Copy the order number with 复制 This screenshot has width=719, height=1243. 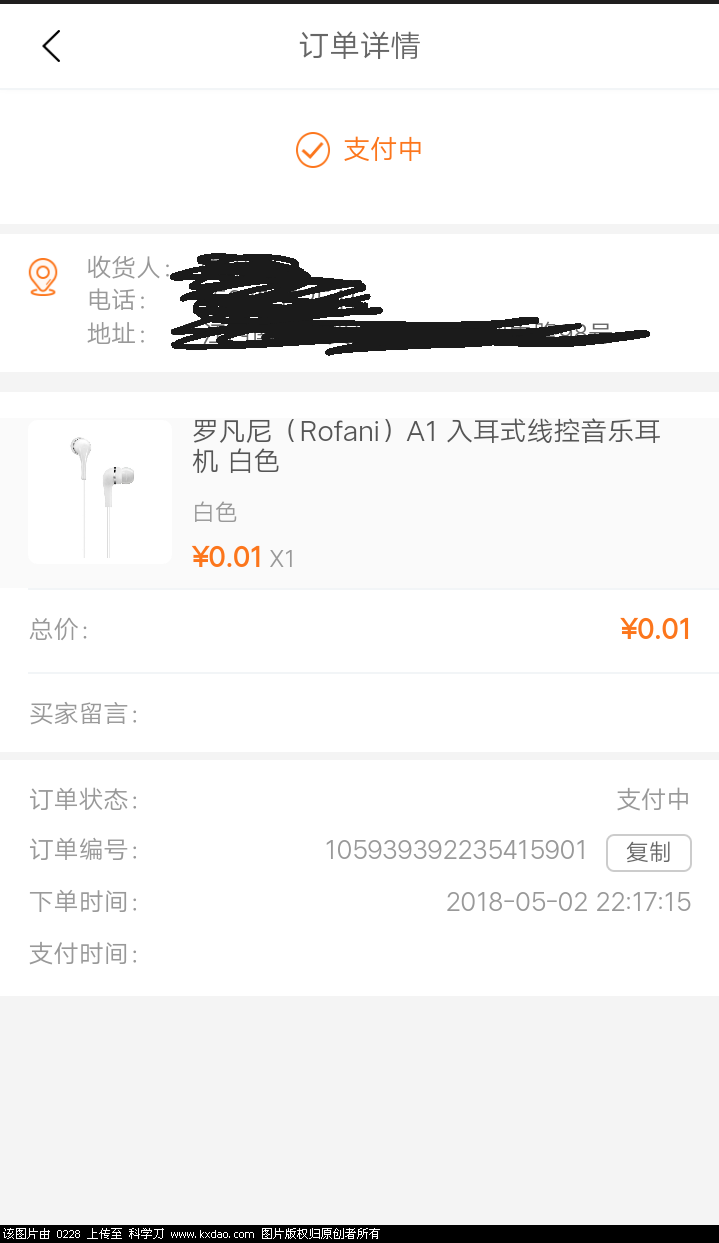(x=648, y=852)
